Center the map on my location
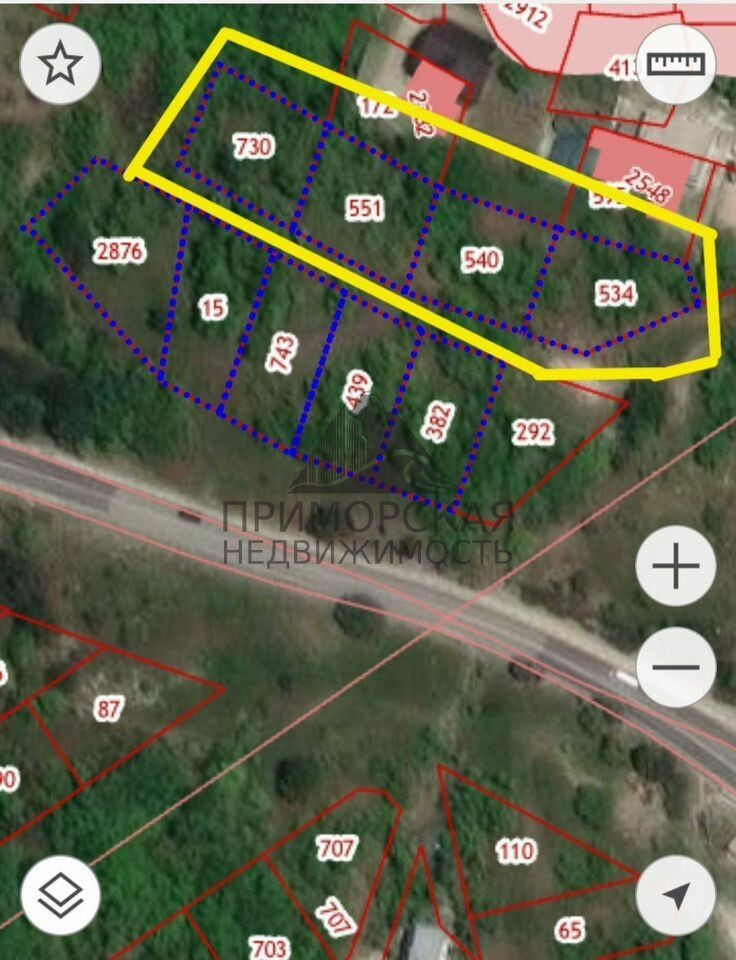The height and width of the screenshot is (960, 736). [x=676, y=895]
